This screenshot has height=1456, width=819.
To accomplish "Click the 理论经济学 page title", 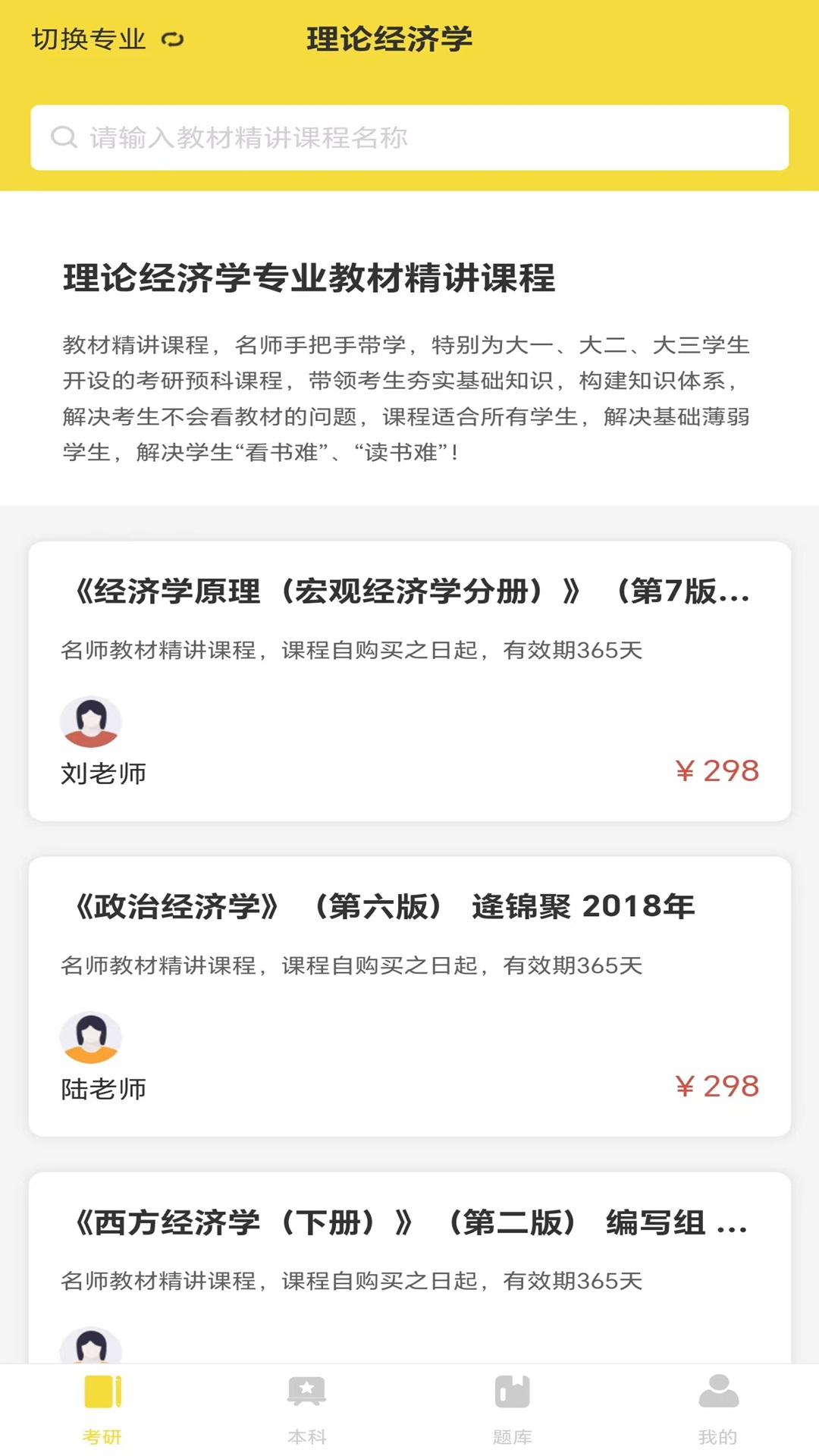I will pyautogui.click(x=388, y=38).
